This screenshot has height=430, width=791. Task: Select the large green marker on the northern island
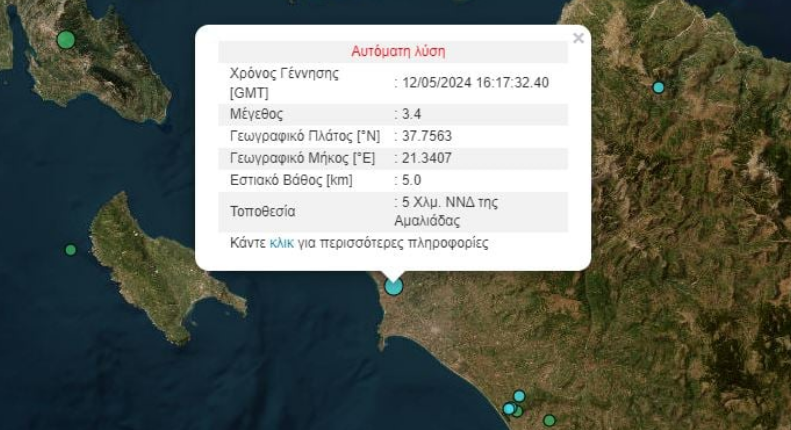[66, 40]
